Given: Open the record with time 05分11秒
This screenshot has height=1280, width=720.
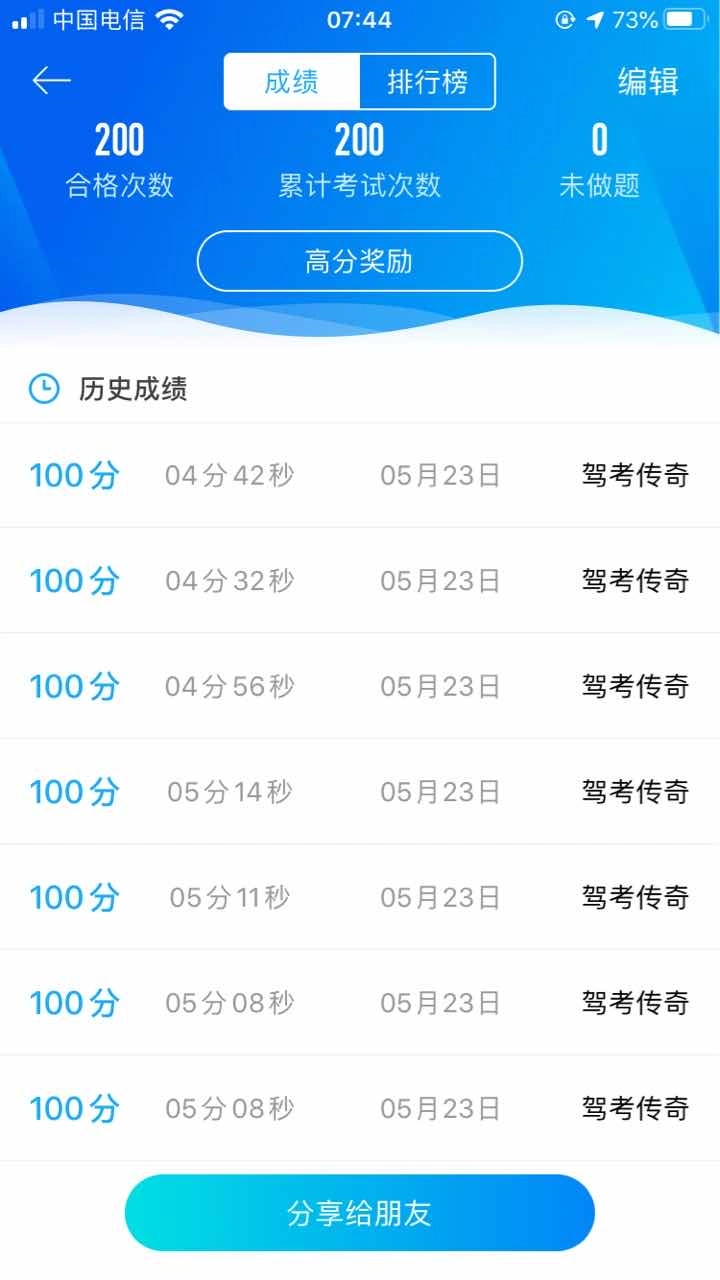Looking at the screenshot, I should point(360,897).
